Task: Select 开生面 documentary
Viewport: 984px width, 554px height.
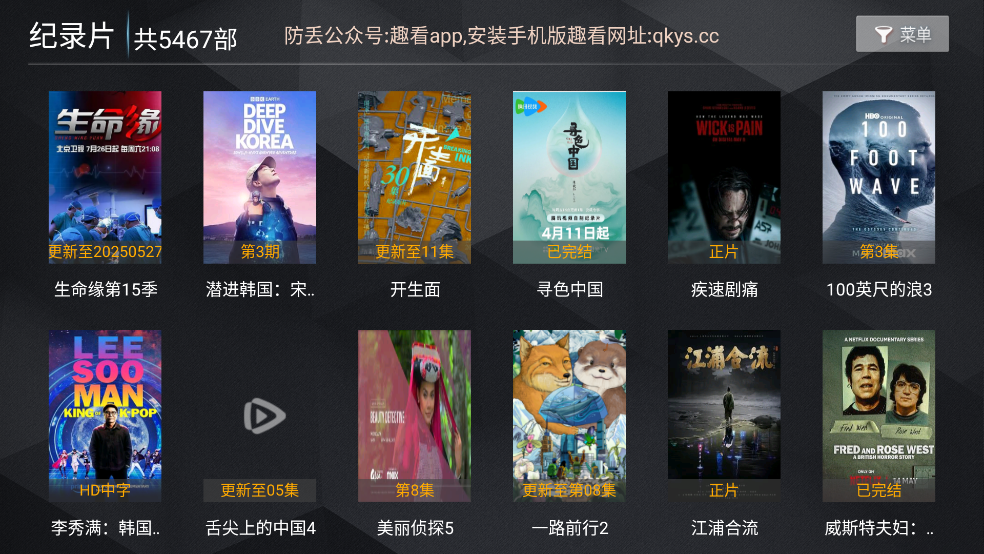Action: (x=414, y=178)
